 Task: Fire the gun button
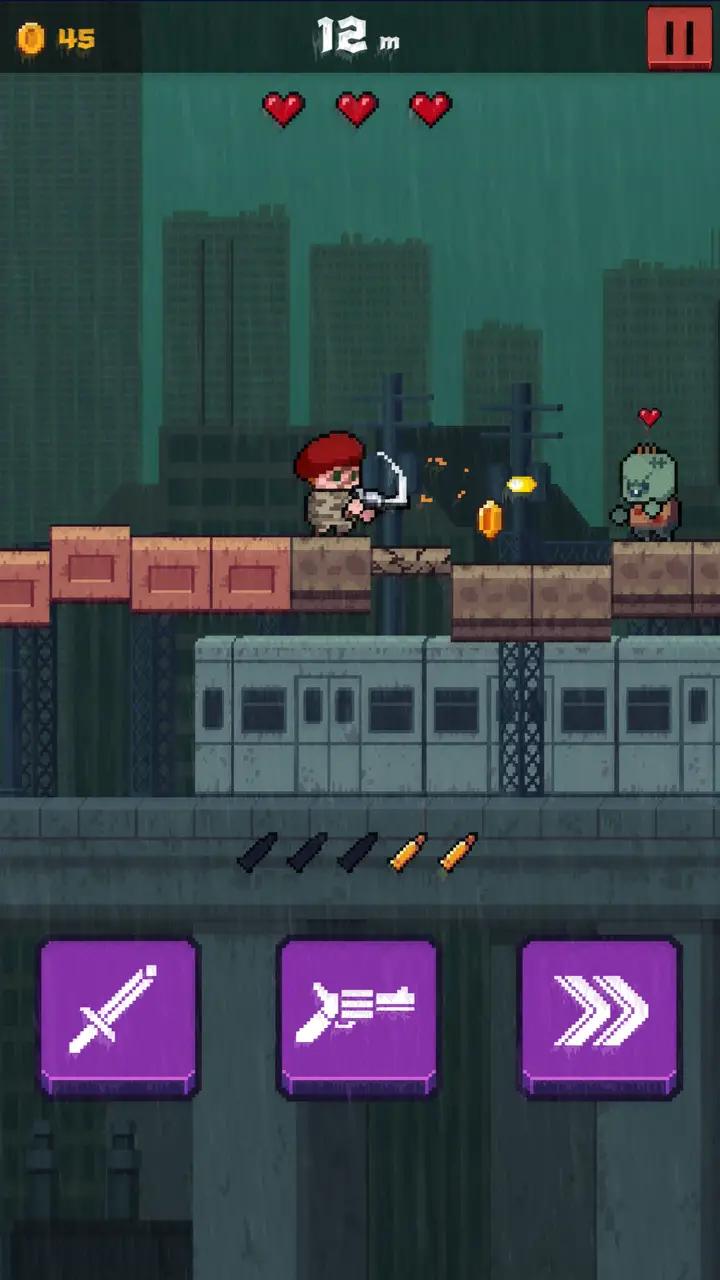click(x=358, y=1015)
